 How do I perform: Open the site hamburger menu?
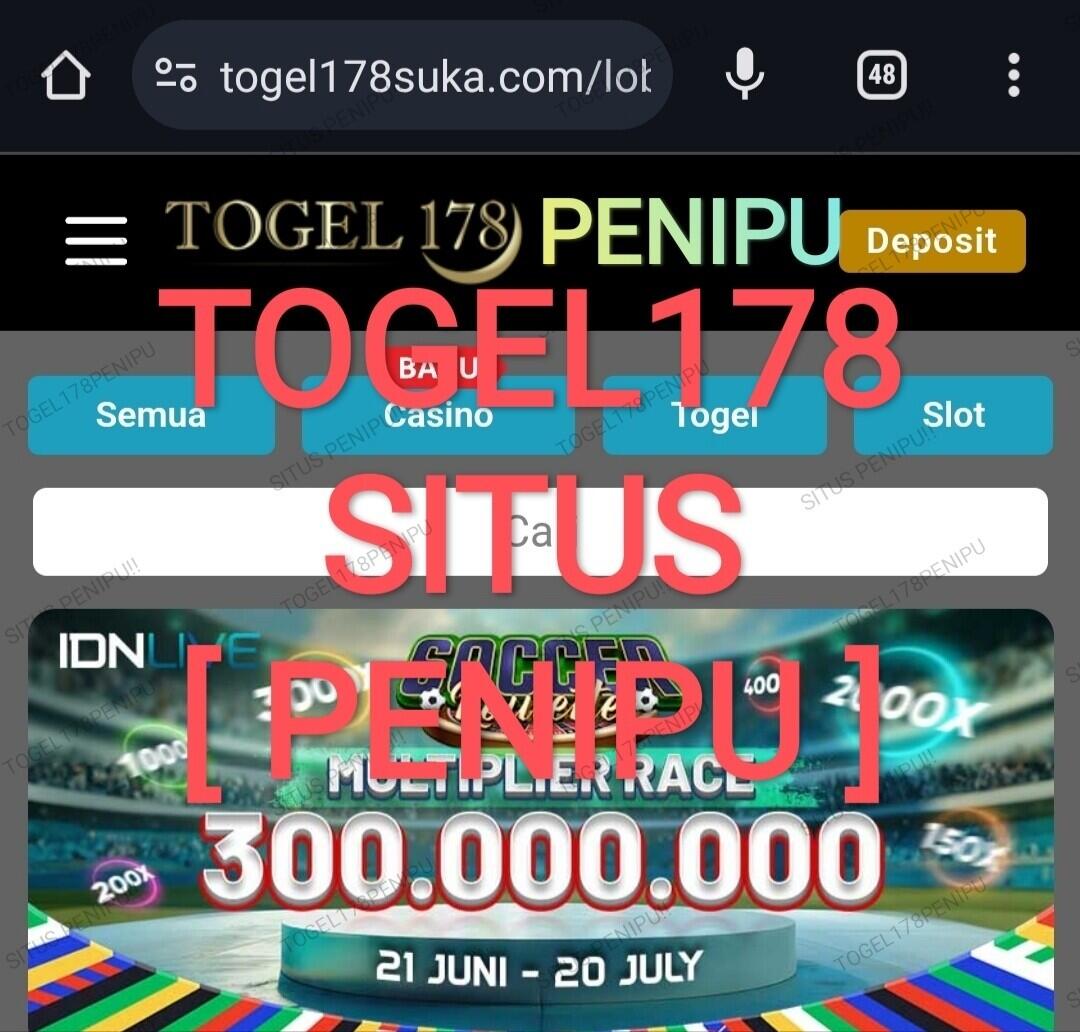(96, 240)
